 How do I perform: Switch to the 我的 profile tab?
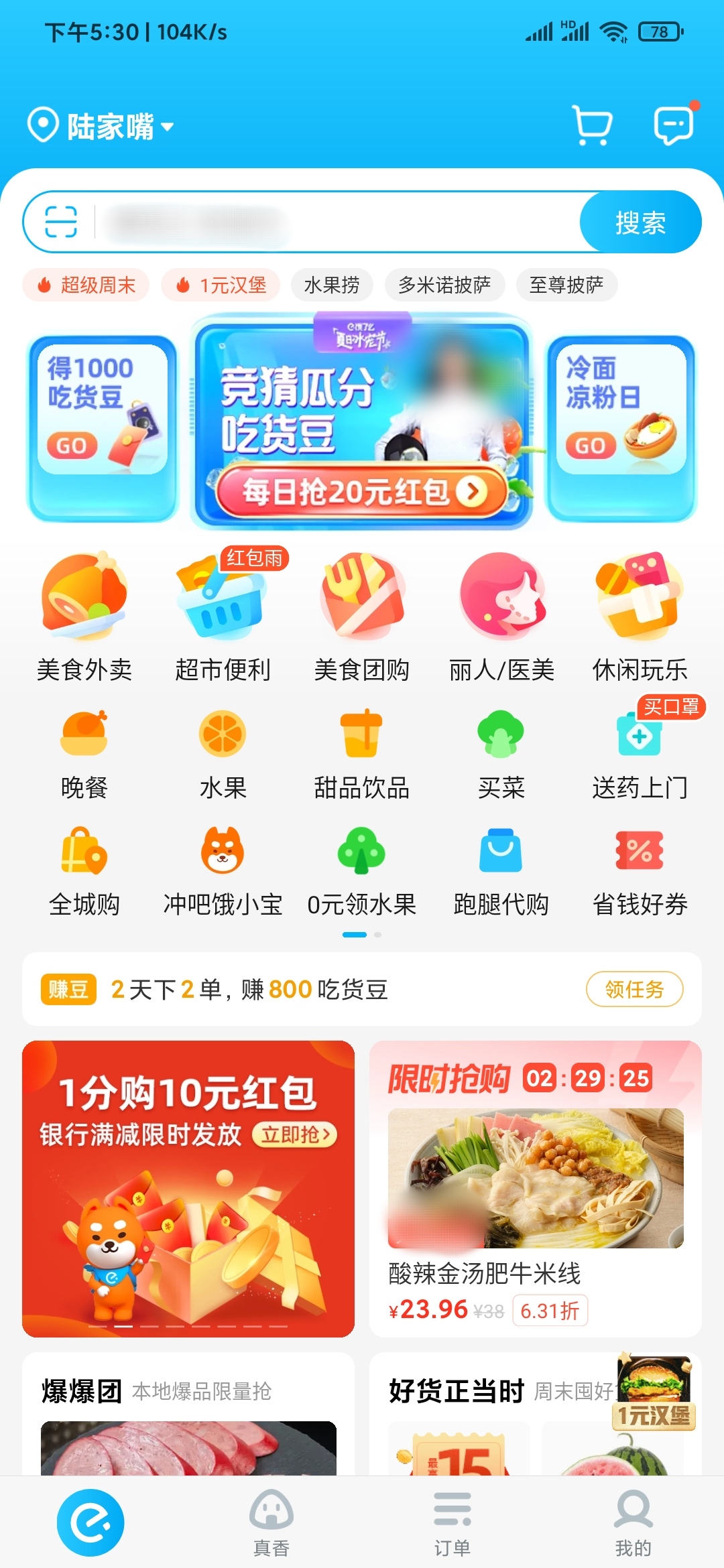[633, 1521]
